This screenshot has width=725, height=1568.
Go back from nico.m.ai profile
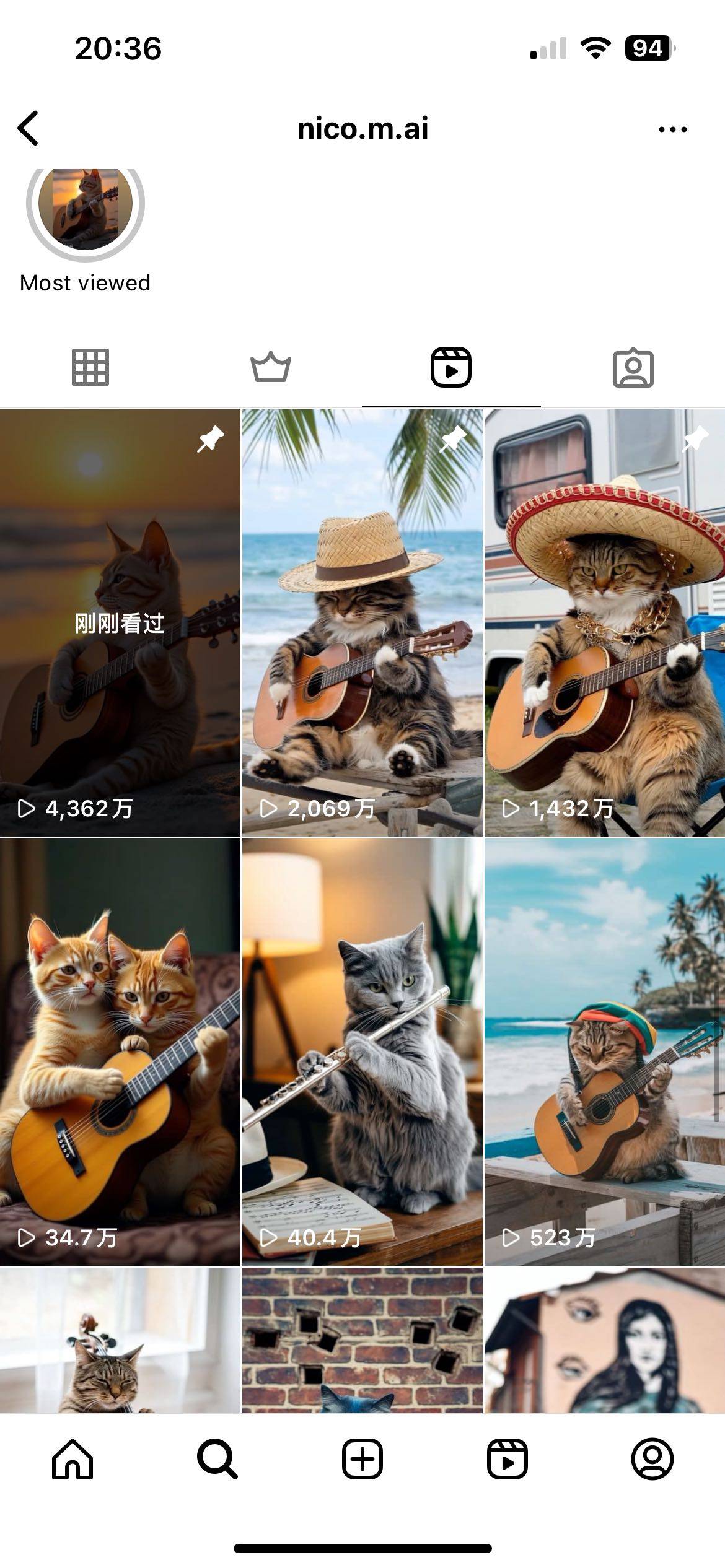[x=29, y=128]
